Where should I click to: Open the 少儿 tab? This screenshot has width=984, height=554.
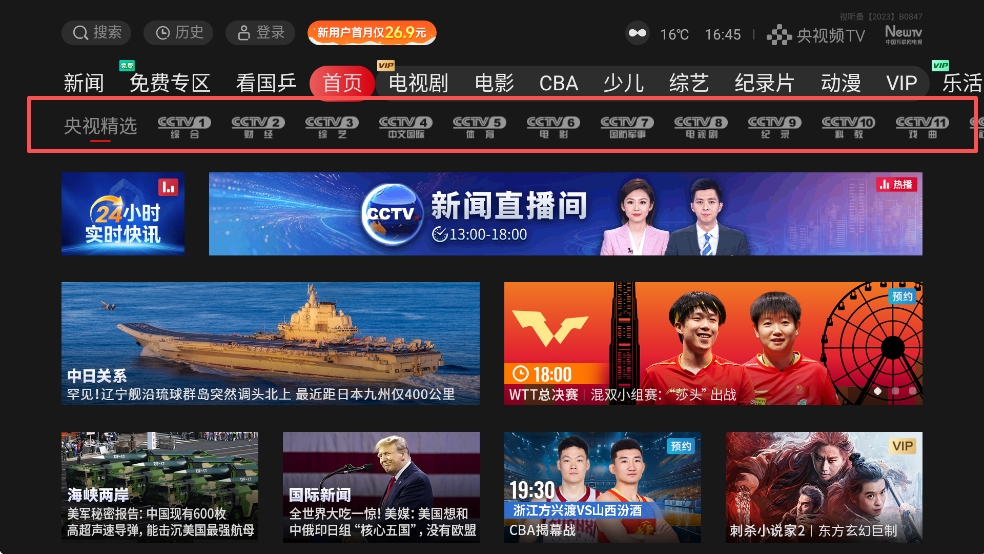click(x=624, y=83)
